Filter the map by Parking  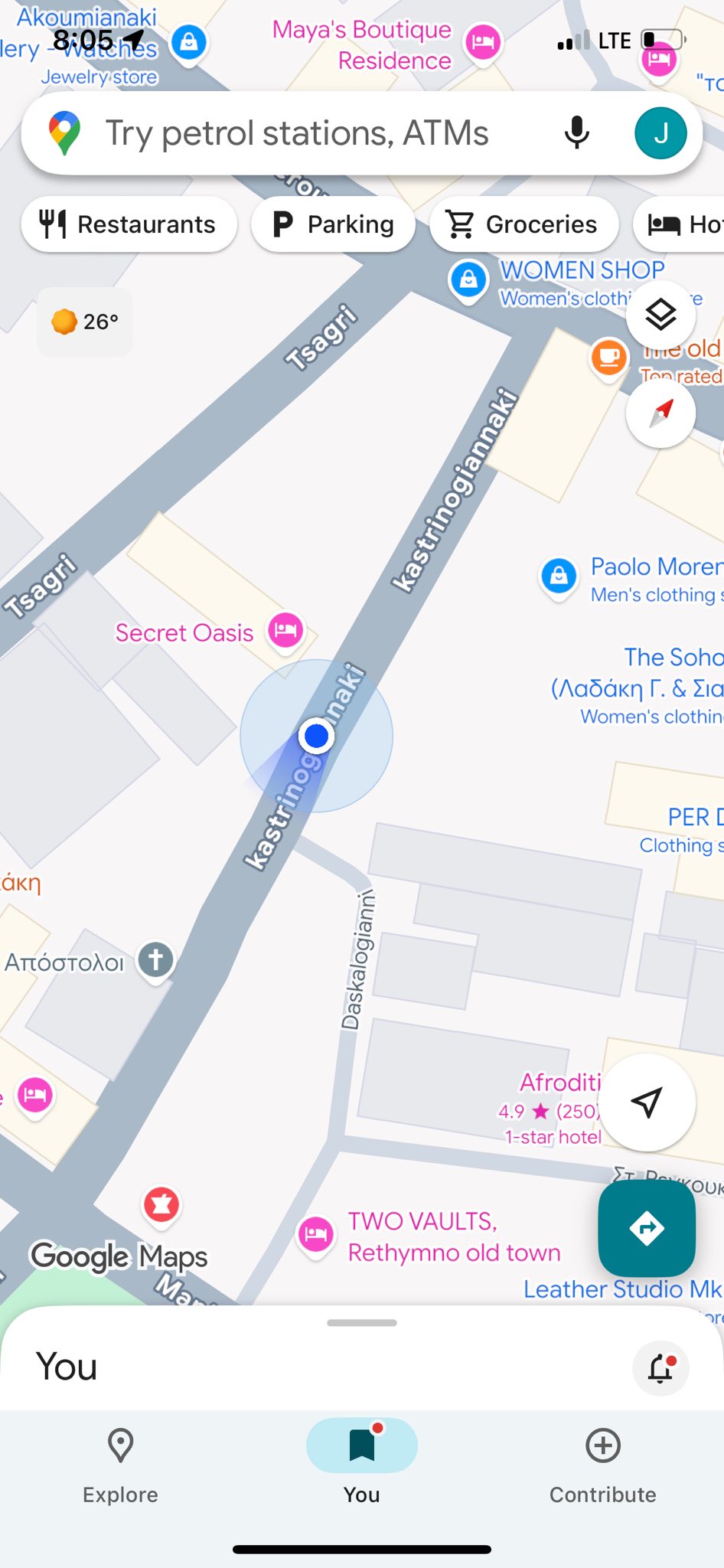pyautogui.click(x=334, y=224)
